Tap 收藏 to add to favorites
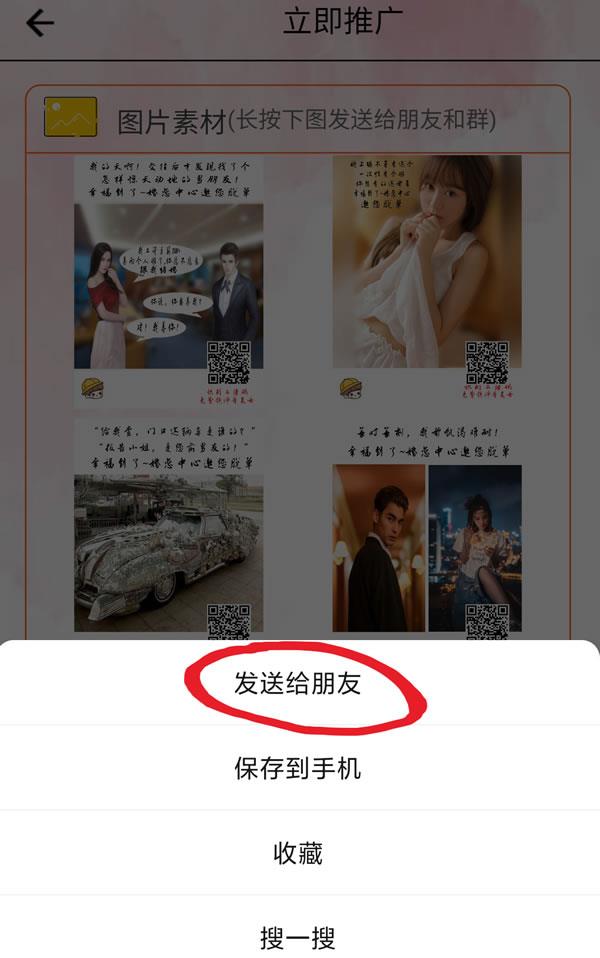Screen dimensions: 600x958 [298, 853]
